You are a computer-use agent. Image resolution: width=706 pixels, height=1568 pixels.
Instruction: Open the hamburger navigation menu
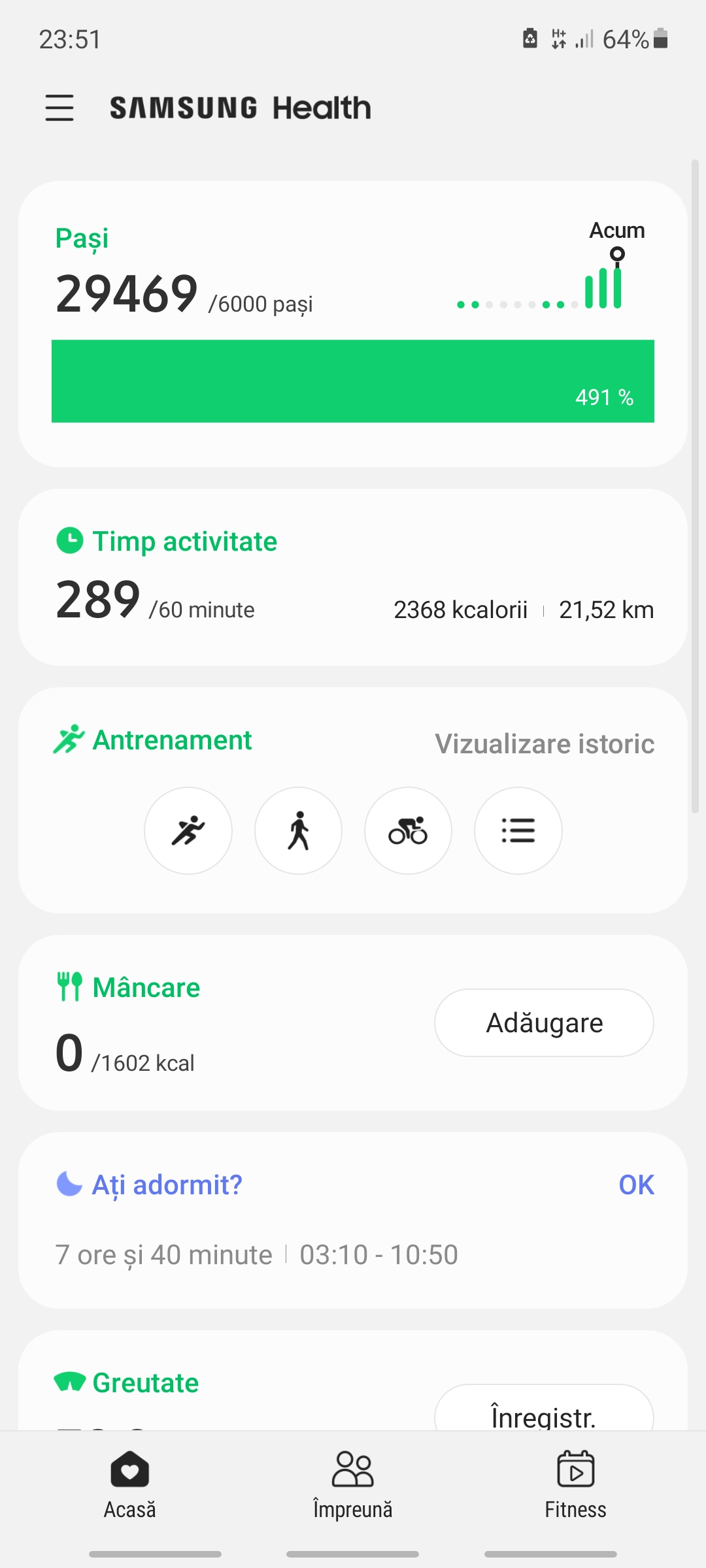pos(59,108)
